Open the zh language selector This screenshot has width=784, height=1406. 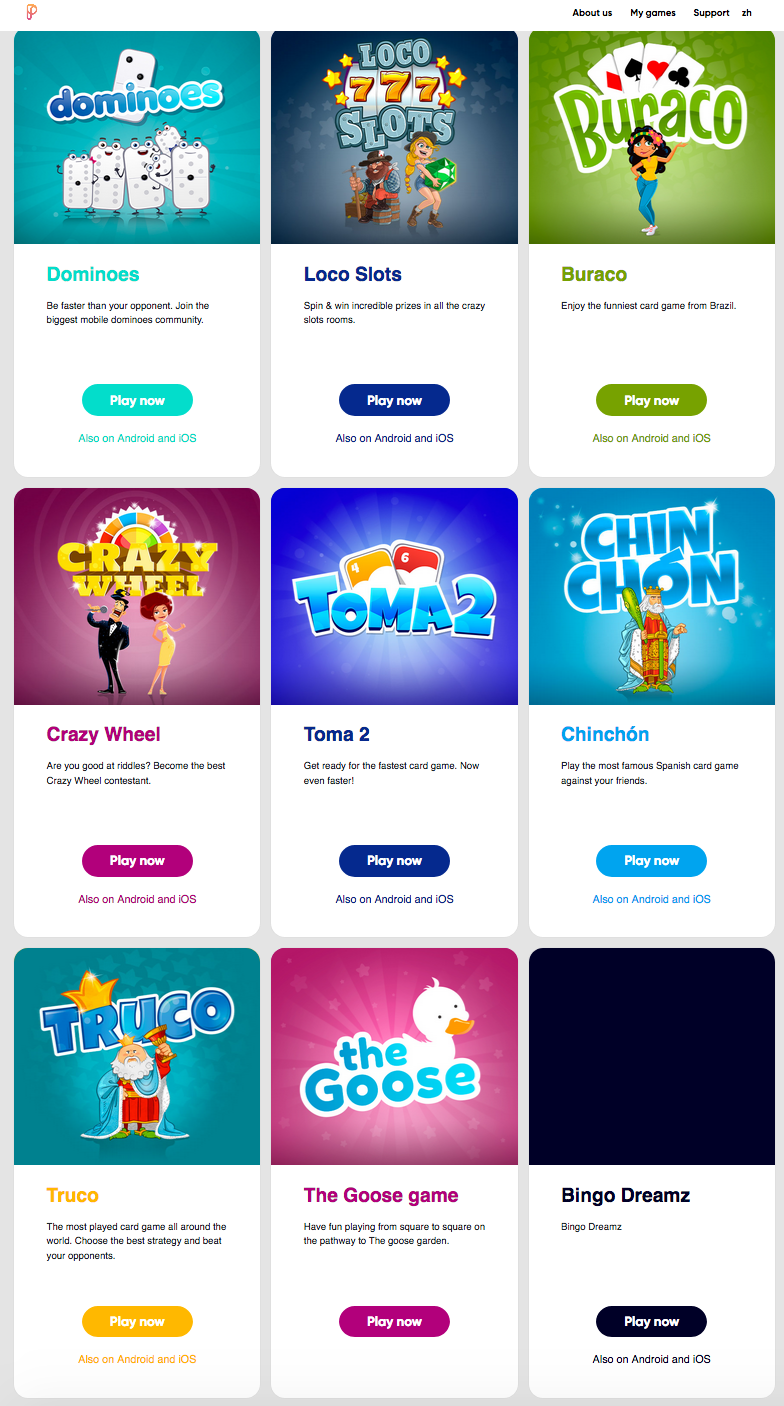click(x=747, y=13)
